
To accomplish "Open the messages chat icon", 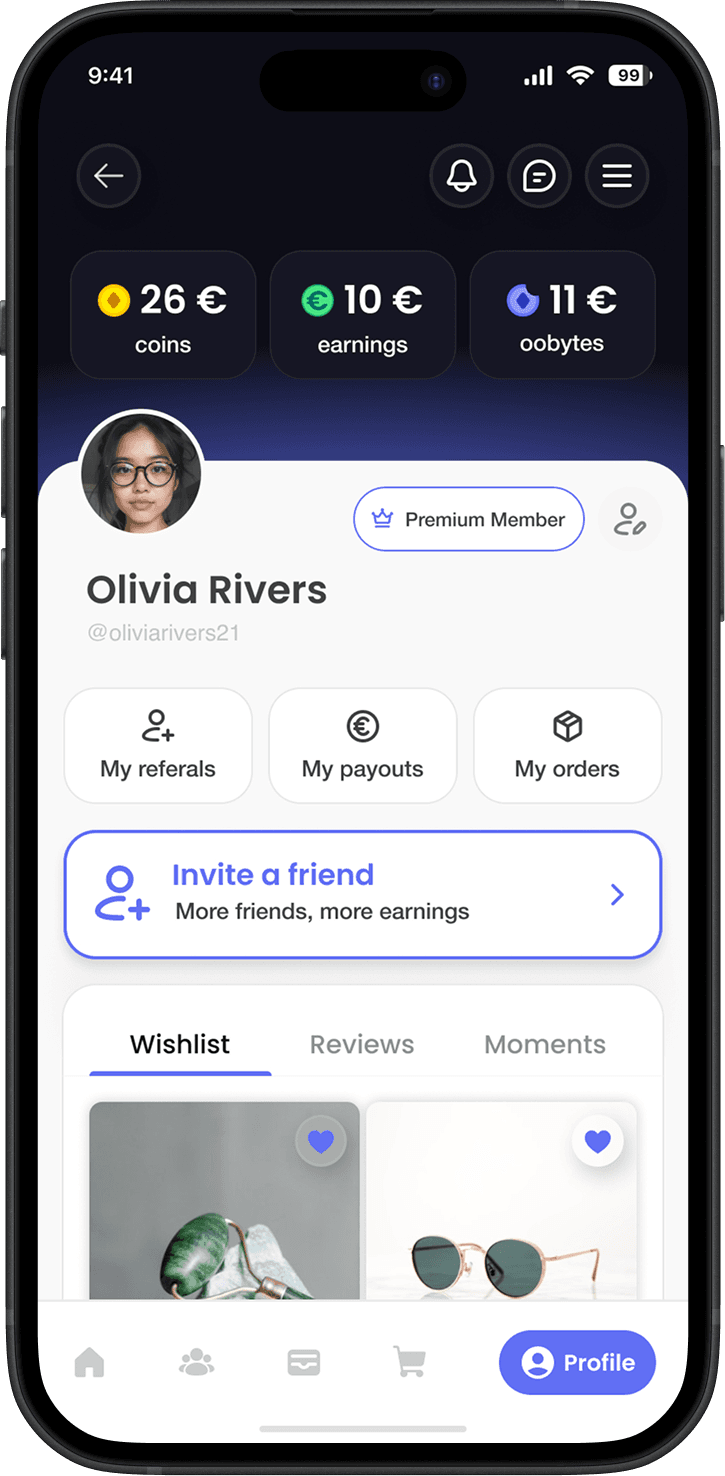I will click(539, 176).
